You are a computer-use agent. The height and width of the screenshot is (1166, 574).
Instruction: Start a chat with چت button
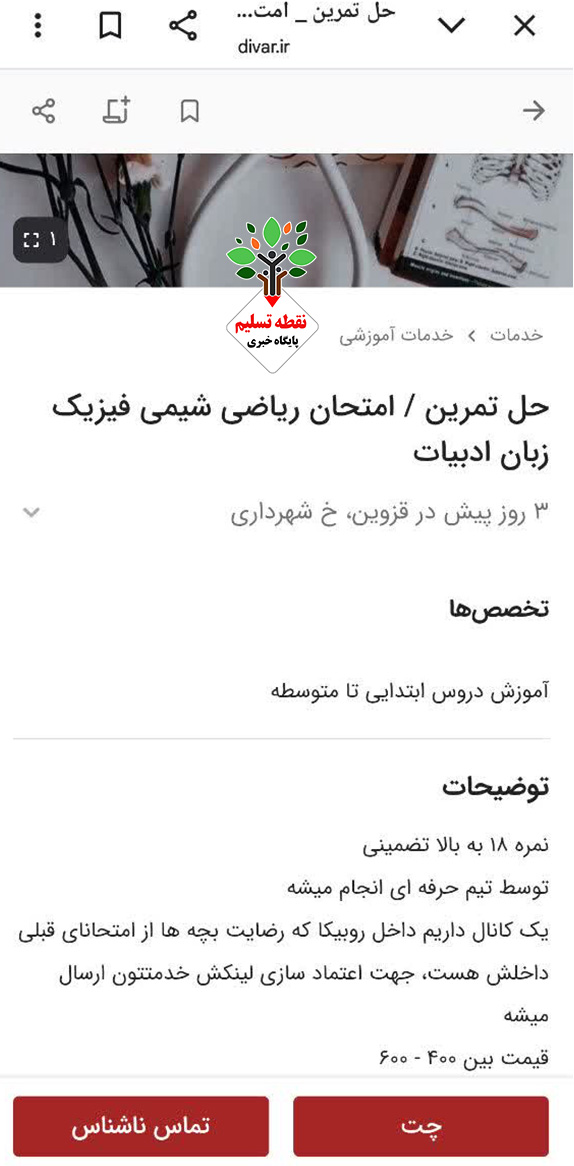pyautogui.click(x=421, y=1126)
